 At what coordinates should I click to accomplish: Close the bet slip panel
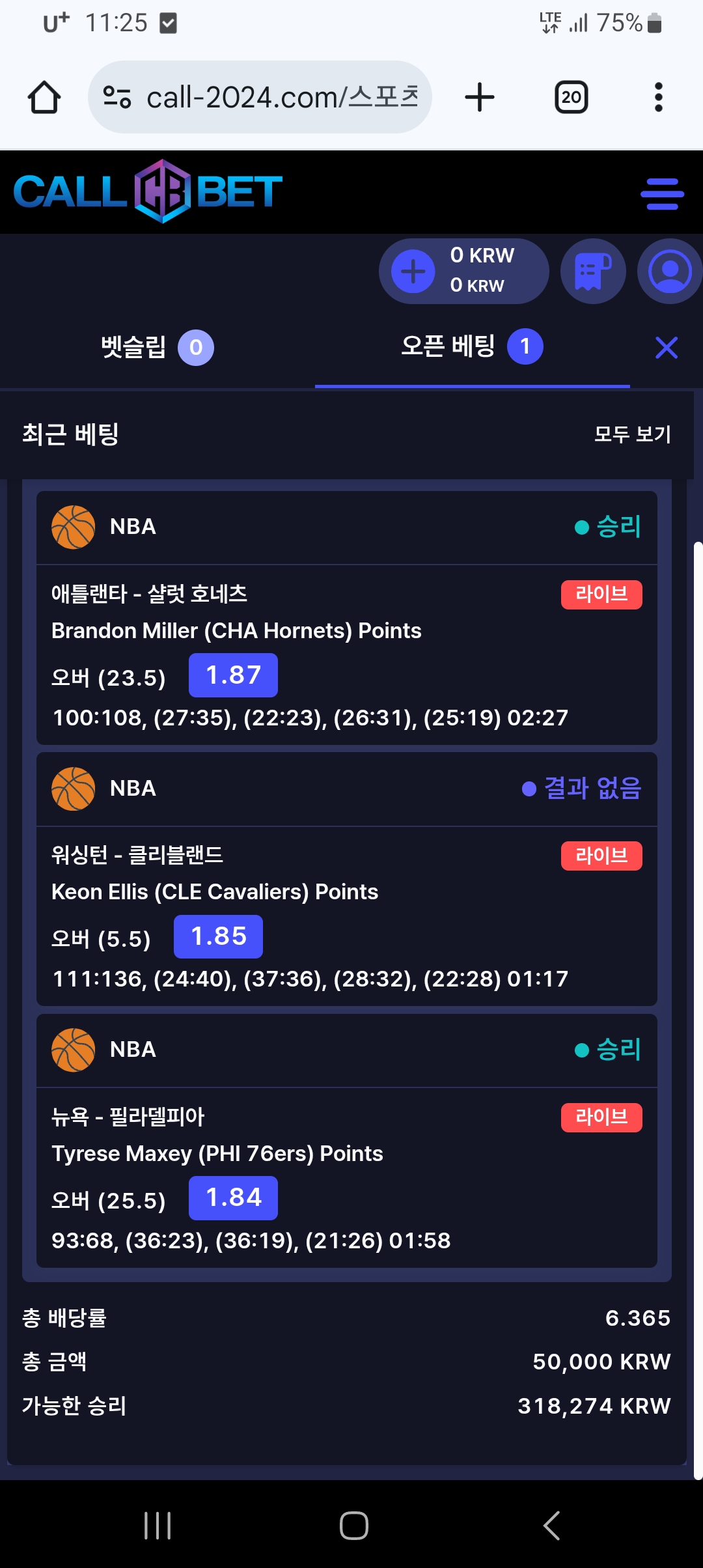point(667,348)
